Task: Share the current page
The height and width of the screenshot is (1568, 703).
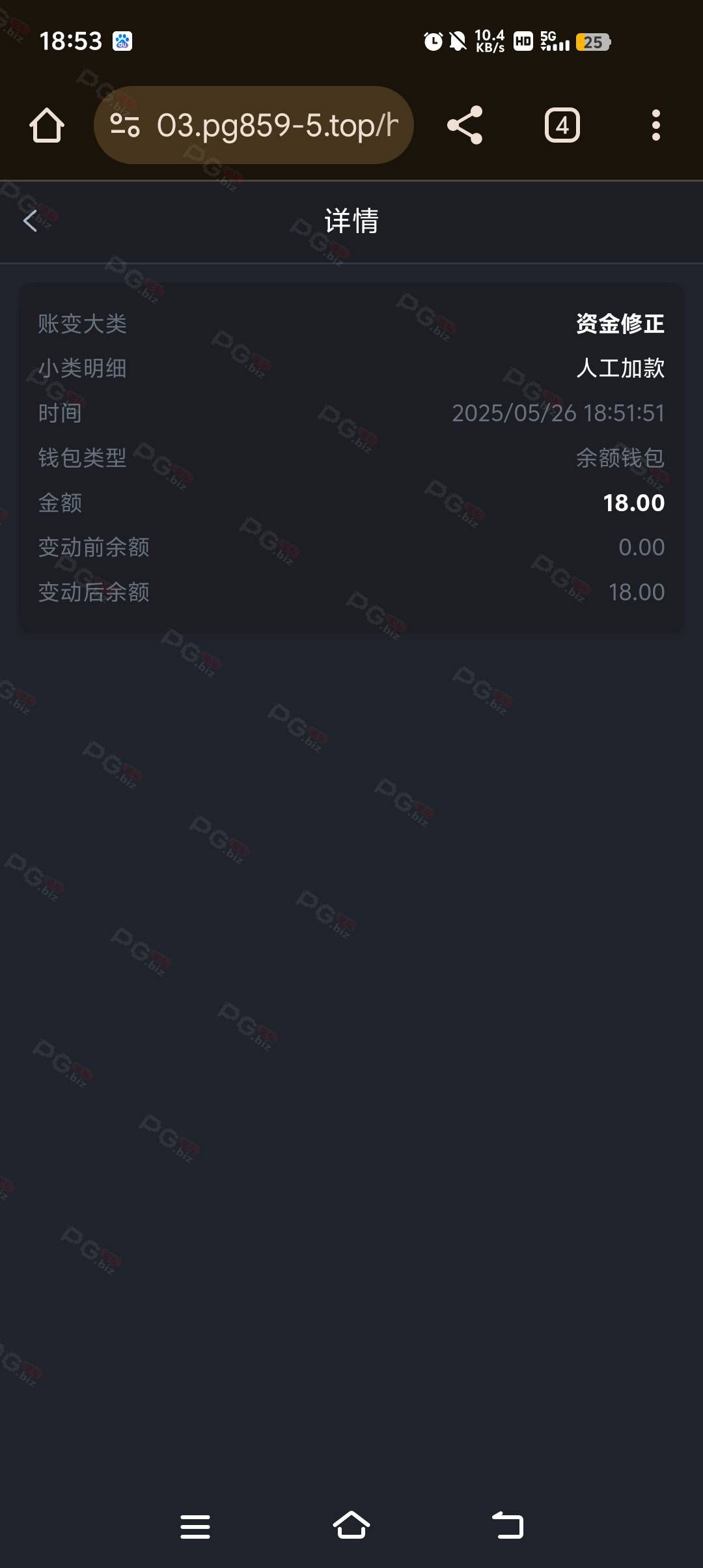Action: click(x=465, y=125)
